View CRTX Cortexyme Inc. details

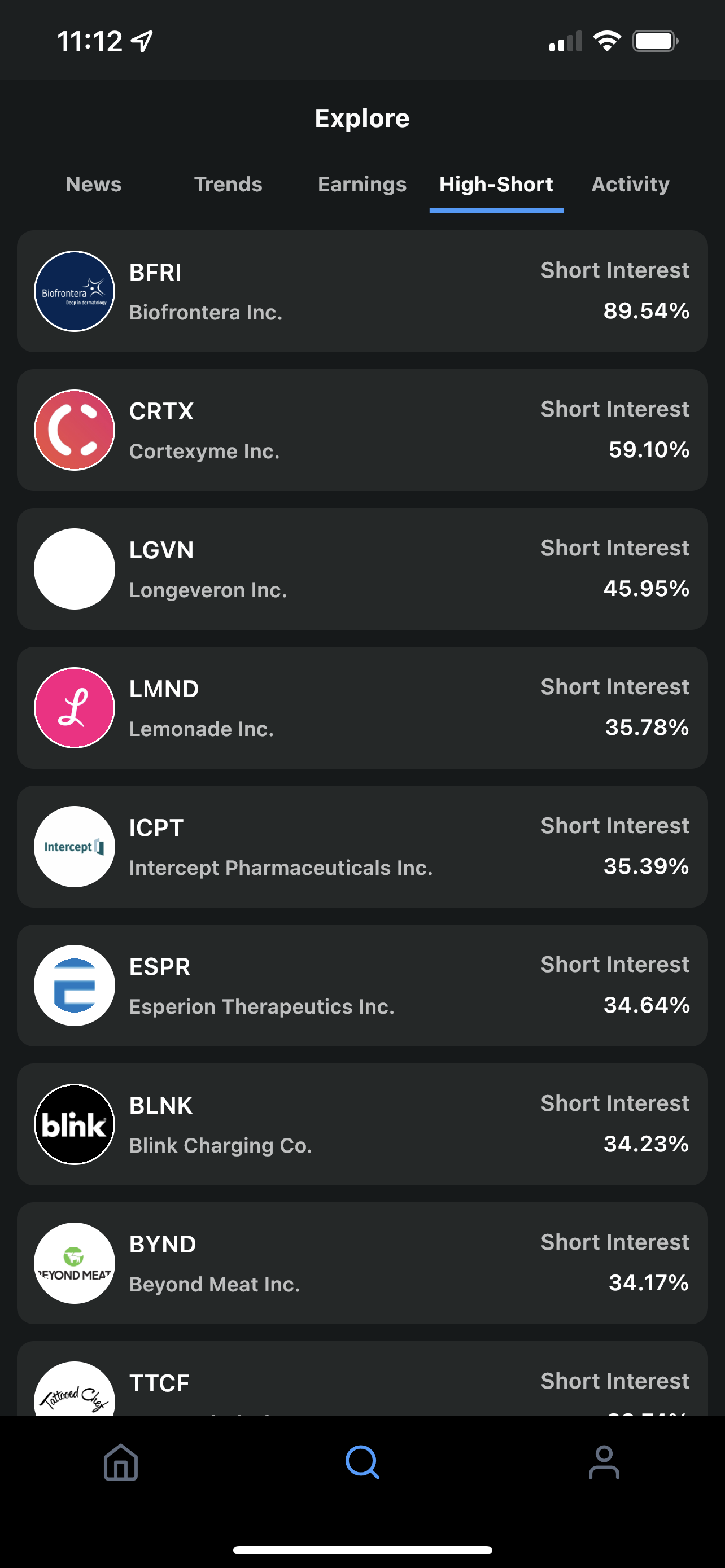(362, 430)
